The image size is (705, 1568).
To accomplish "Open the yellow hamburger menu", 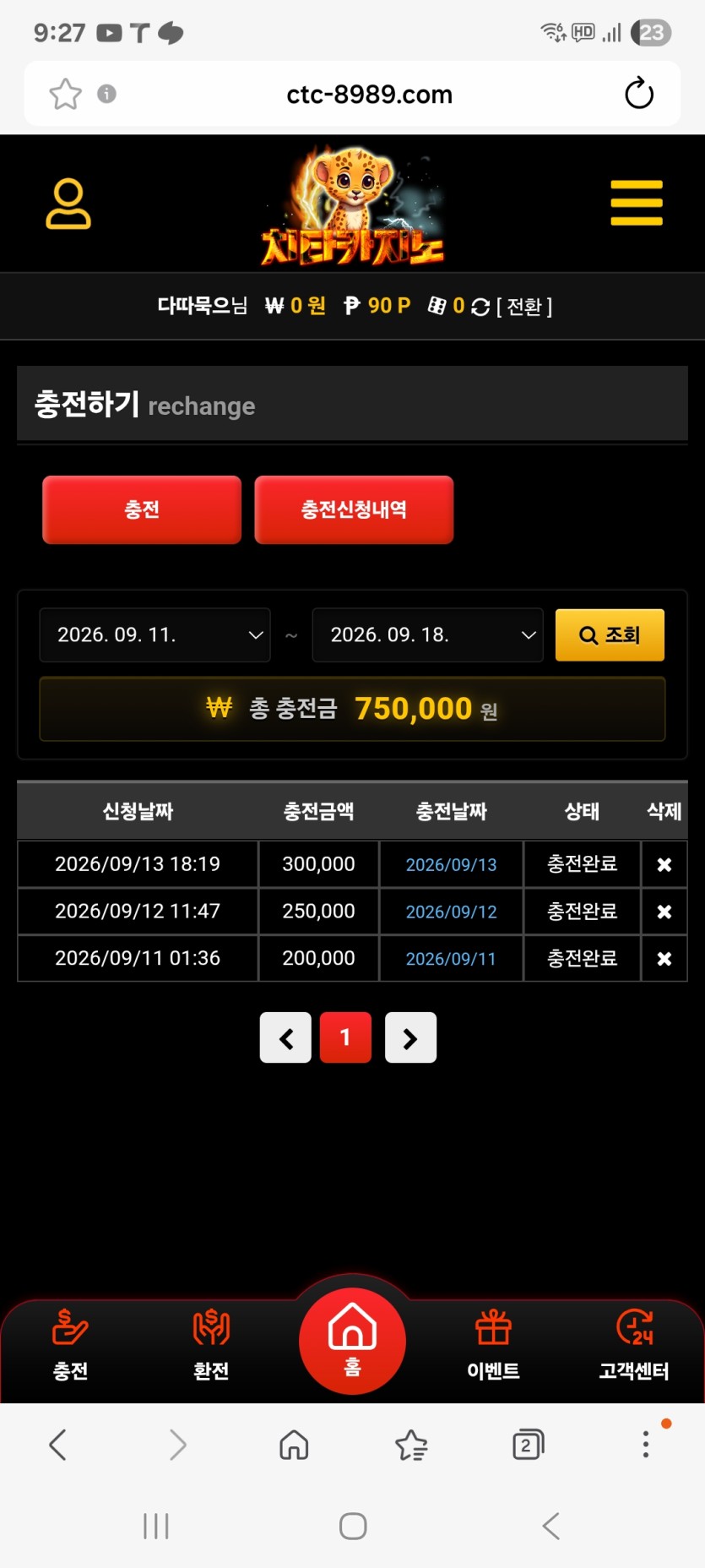I will (x=637, y=203).
